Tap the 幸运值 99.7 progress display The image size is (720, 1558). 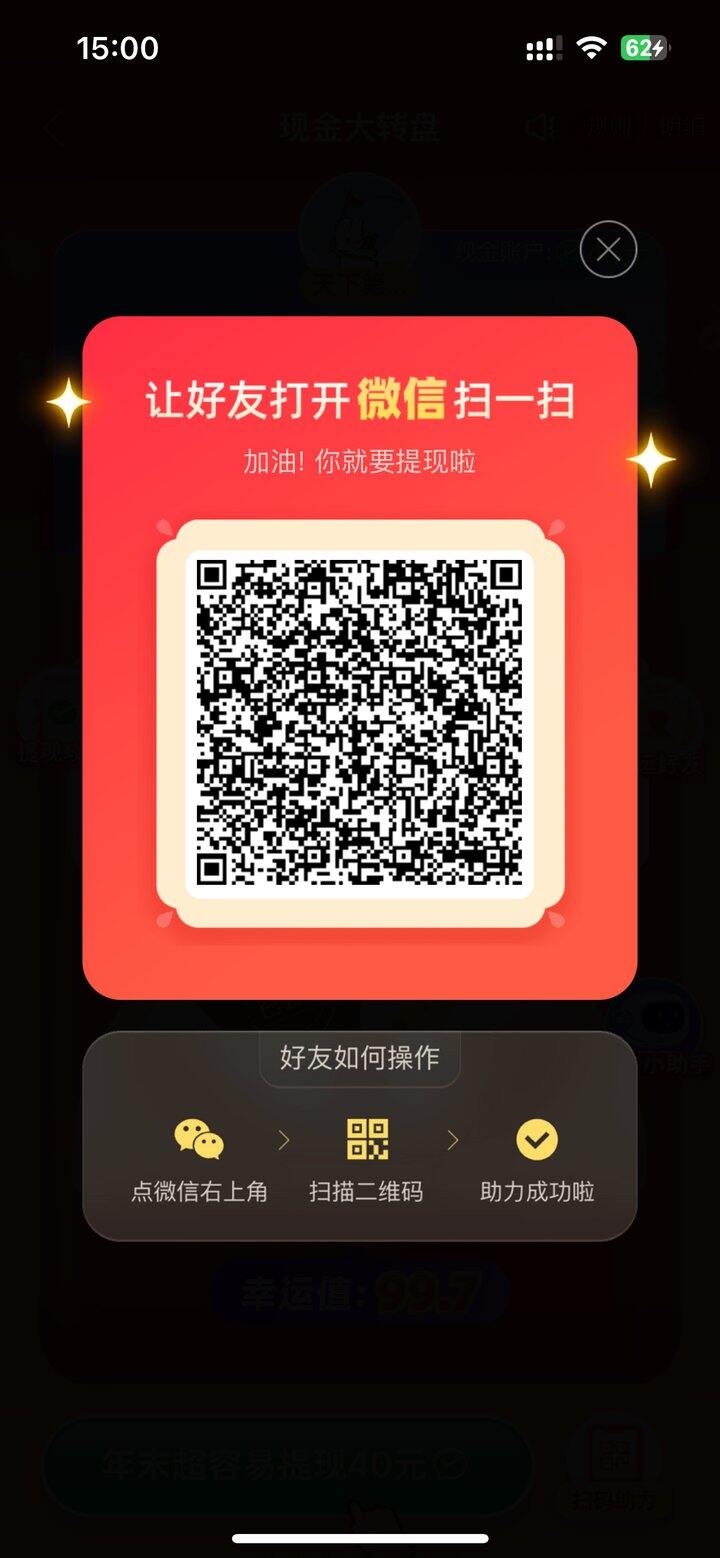359,1291
